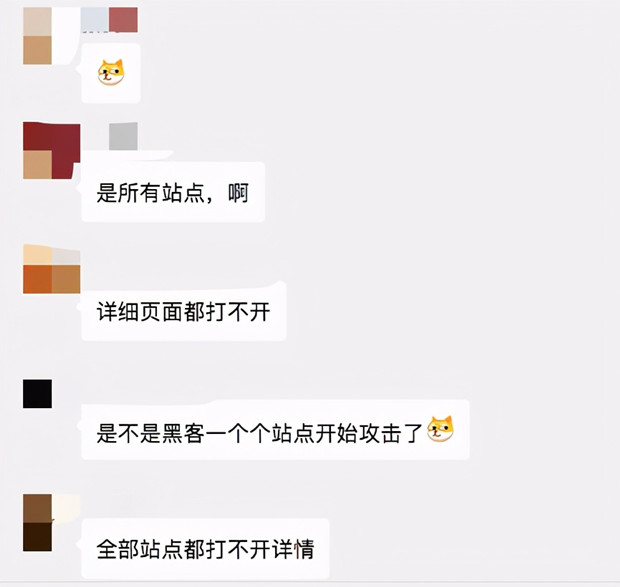Open avatar of the dog emoji sender
The height and width of the screenshot is (587, 620).
[x=38, y=36]
